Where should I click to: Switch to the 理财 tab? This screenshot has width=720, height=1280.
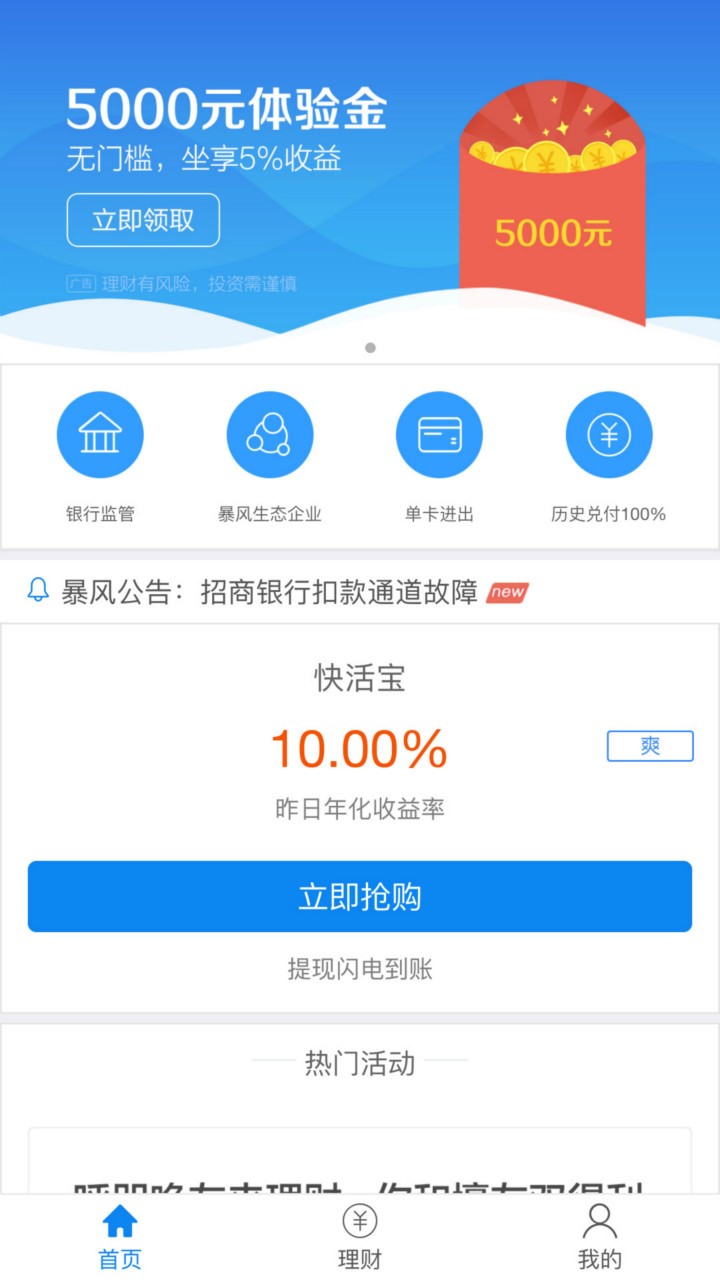tap(360, 1237)
